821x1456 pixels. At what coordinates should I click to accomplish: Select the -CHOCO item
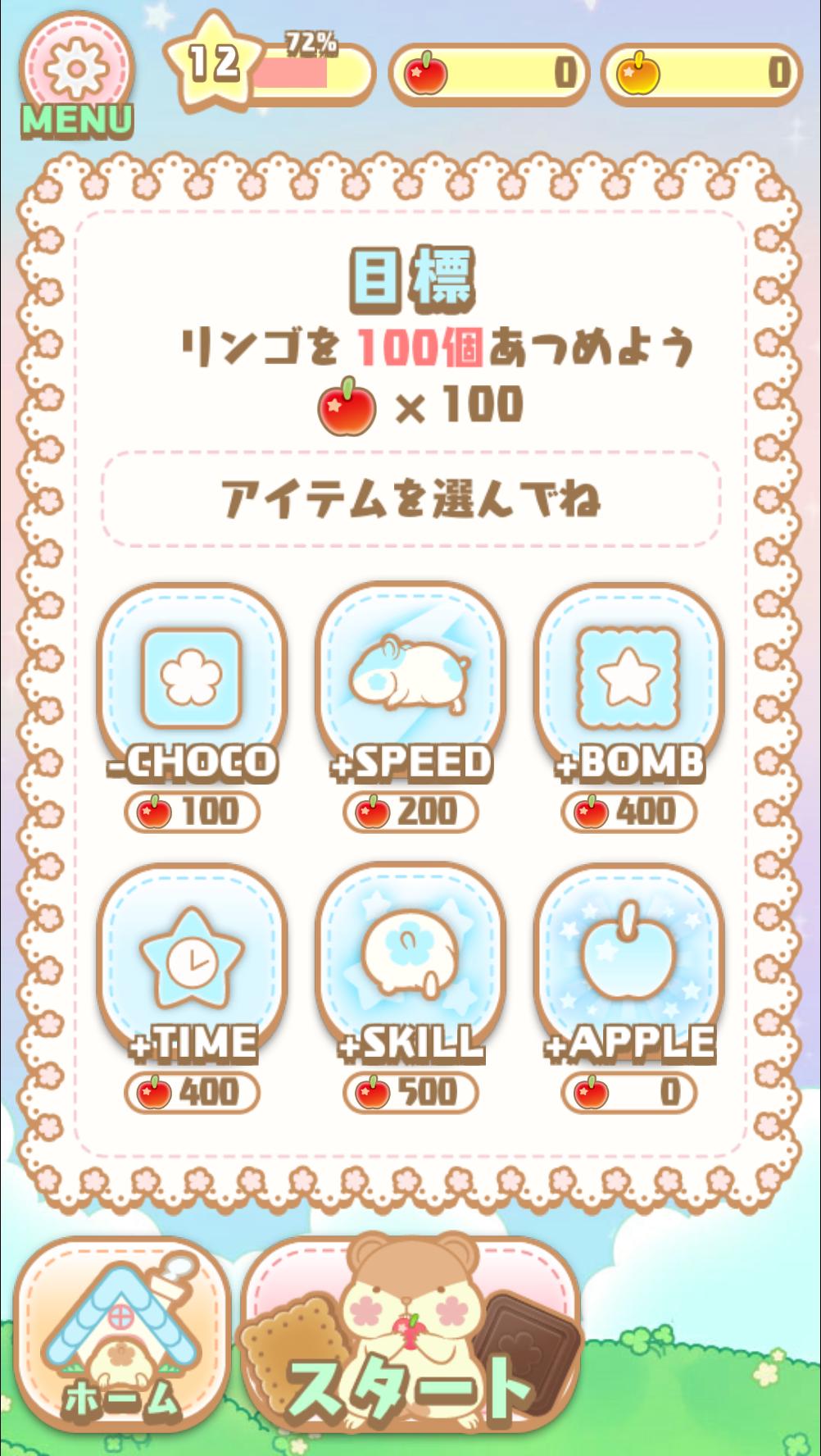(x=192, y=680)
